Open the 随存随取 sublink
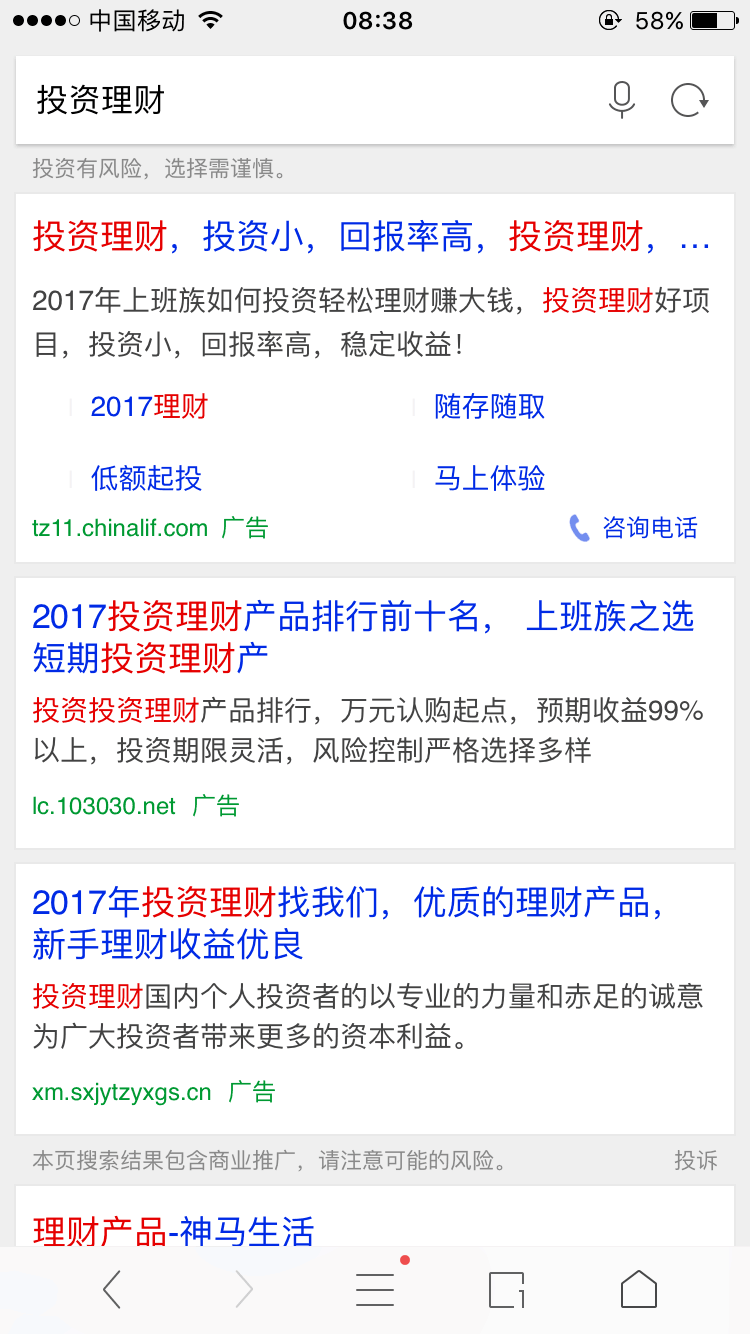Image resolution: width=750 pixels, height=1334 pixels. (x=489, y=407)
